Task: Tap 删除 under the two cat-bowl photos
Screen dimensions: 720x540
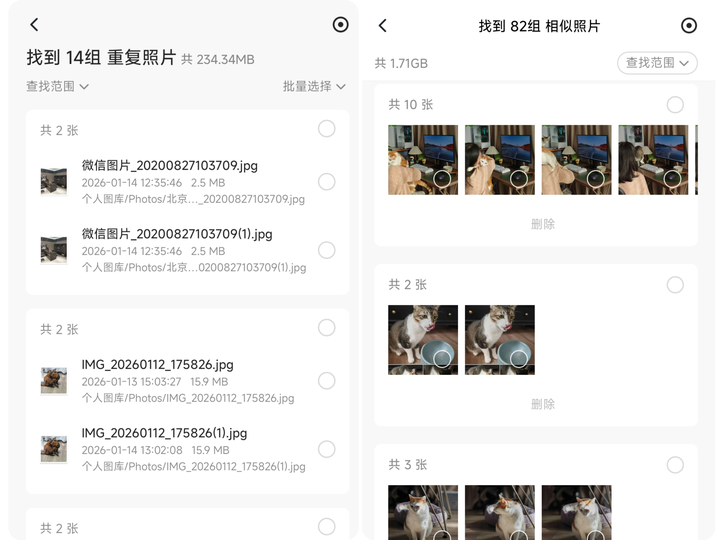Action: (x=542, y=404)
